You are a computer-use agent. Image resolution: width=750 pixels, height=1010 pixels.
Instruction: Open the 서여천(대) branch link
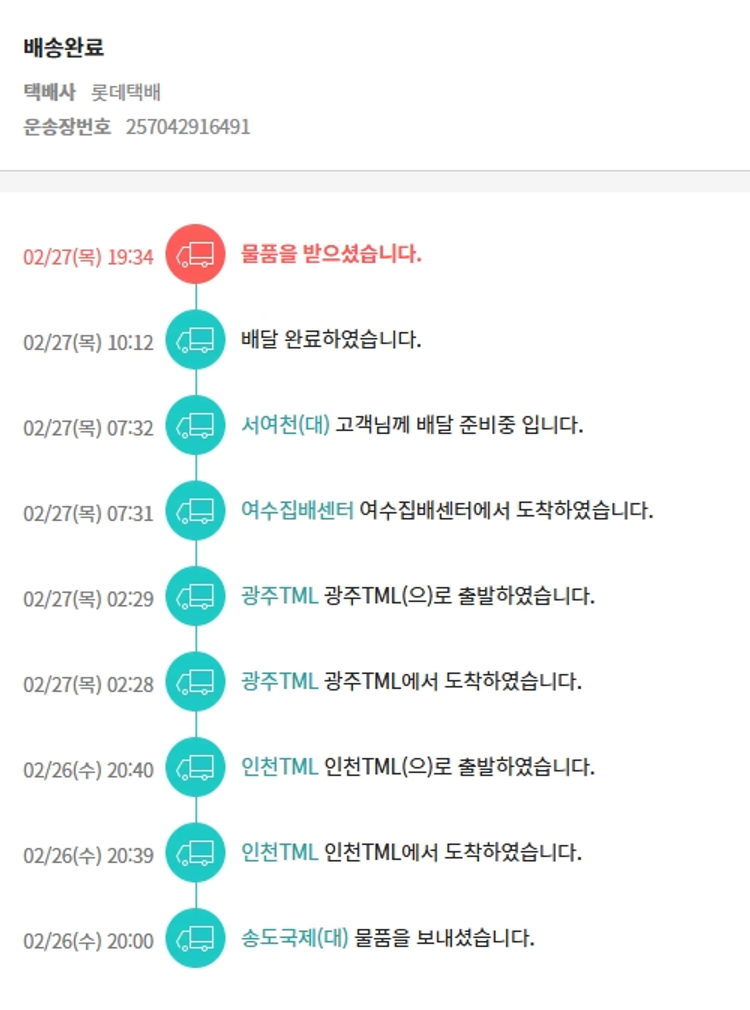tap(285, 425)
